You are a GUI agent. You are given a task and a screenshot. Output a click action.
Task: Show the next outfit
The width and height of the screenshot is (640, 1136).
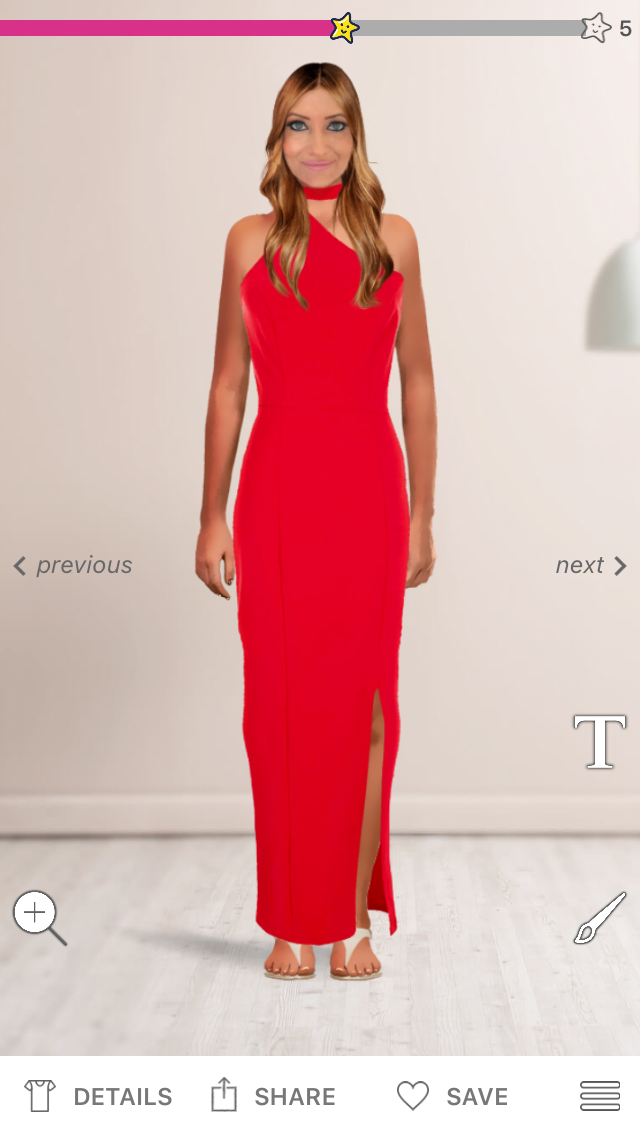(x=591, y=565)
